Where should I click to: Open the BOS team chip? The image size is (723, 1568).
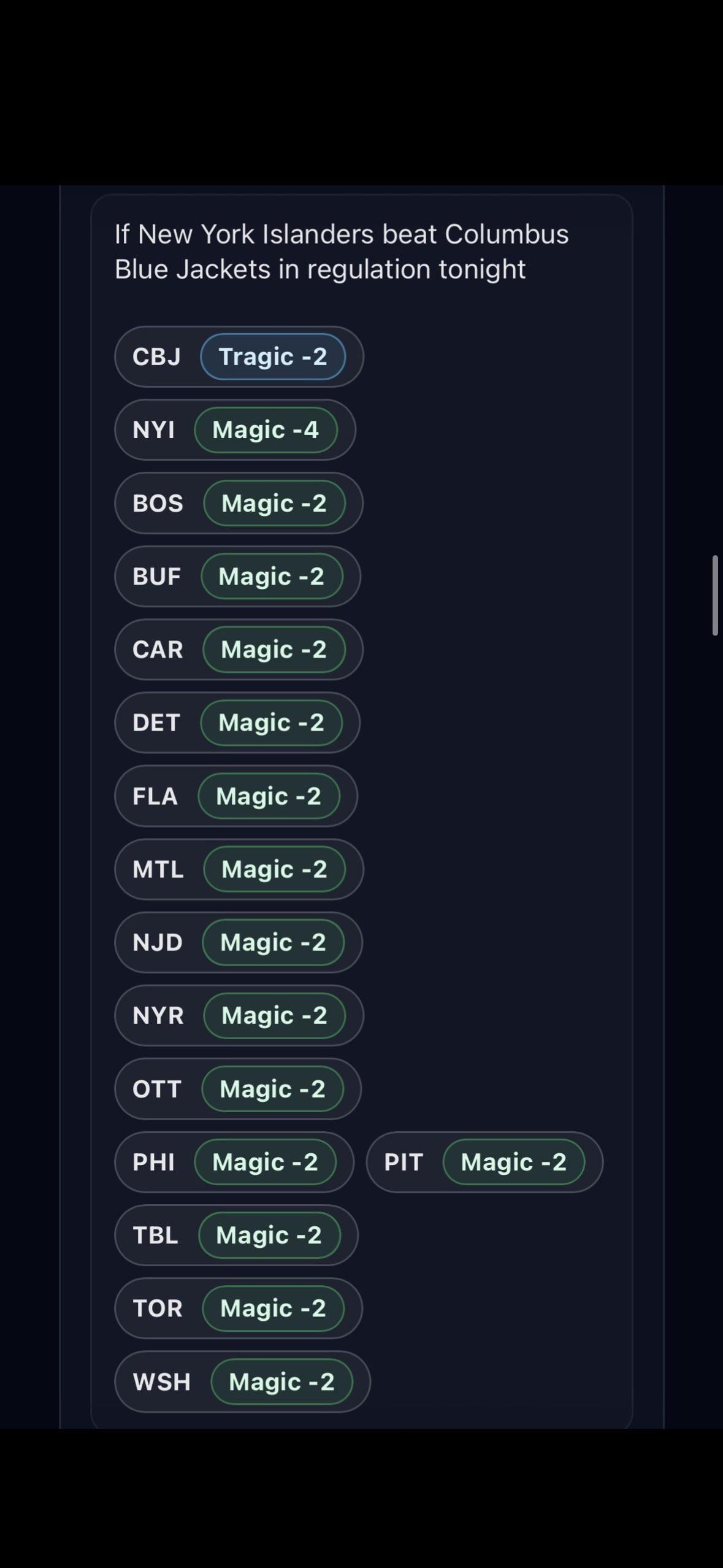point(239,503)
